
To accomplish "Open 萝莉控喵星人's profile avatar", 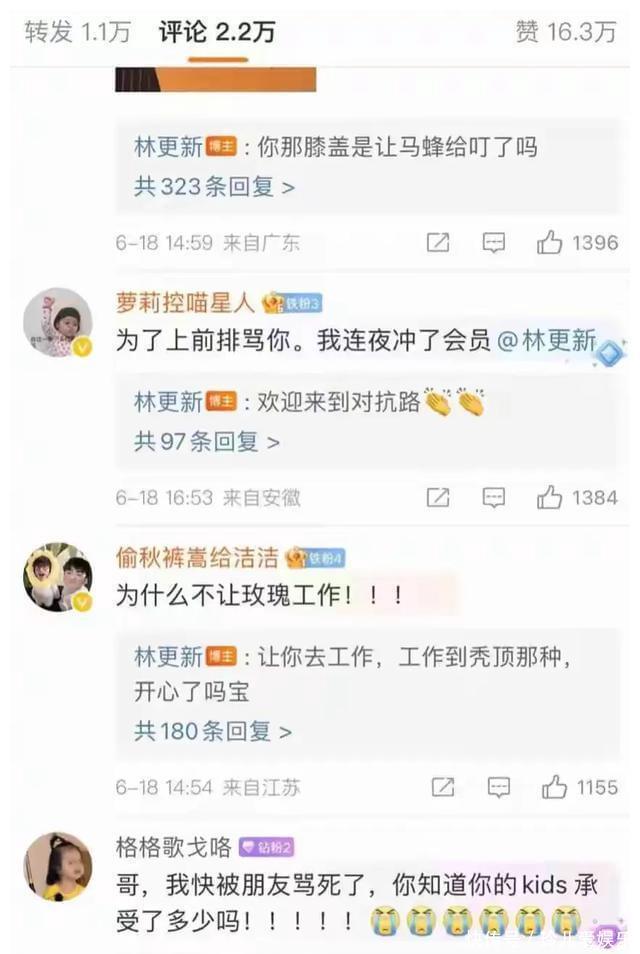I will coord(57,322).
